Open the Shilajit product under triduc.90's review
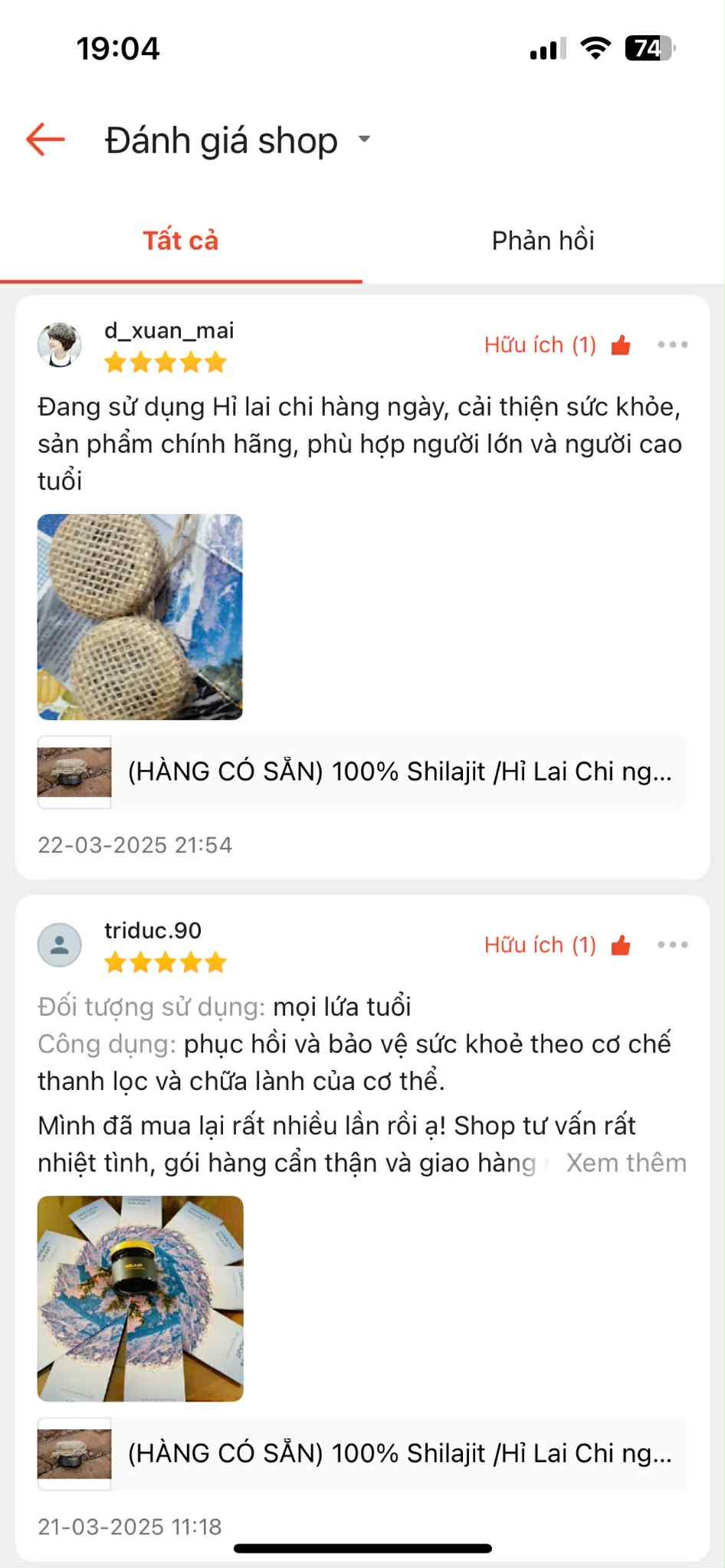This screenshot has height=1568, width=725. [362, 1453]
